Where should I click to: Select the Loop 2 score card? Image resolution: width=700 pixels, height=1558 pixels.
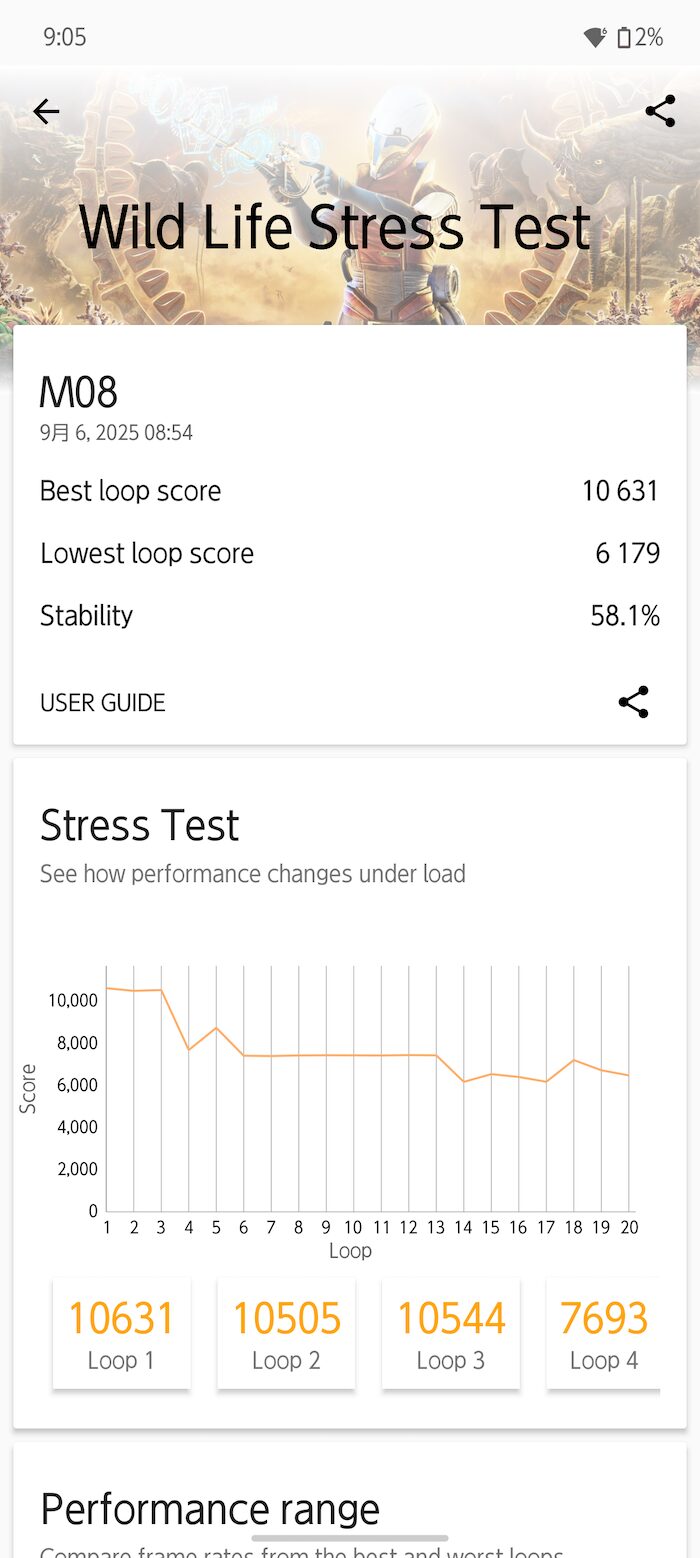tap(286, 1333)
